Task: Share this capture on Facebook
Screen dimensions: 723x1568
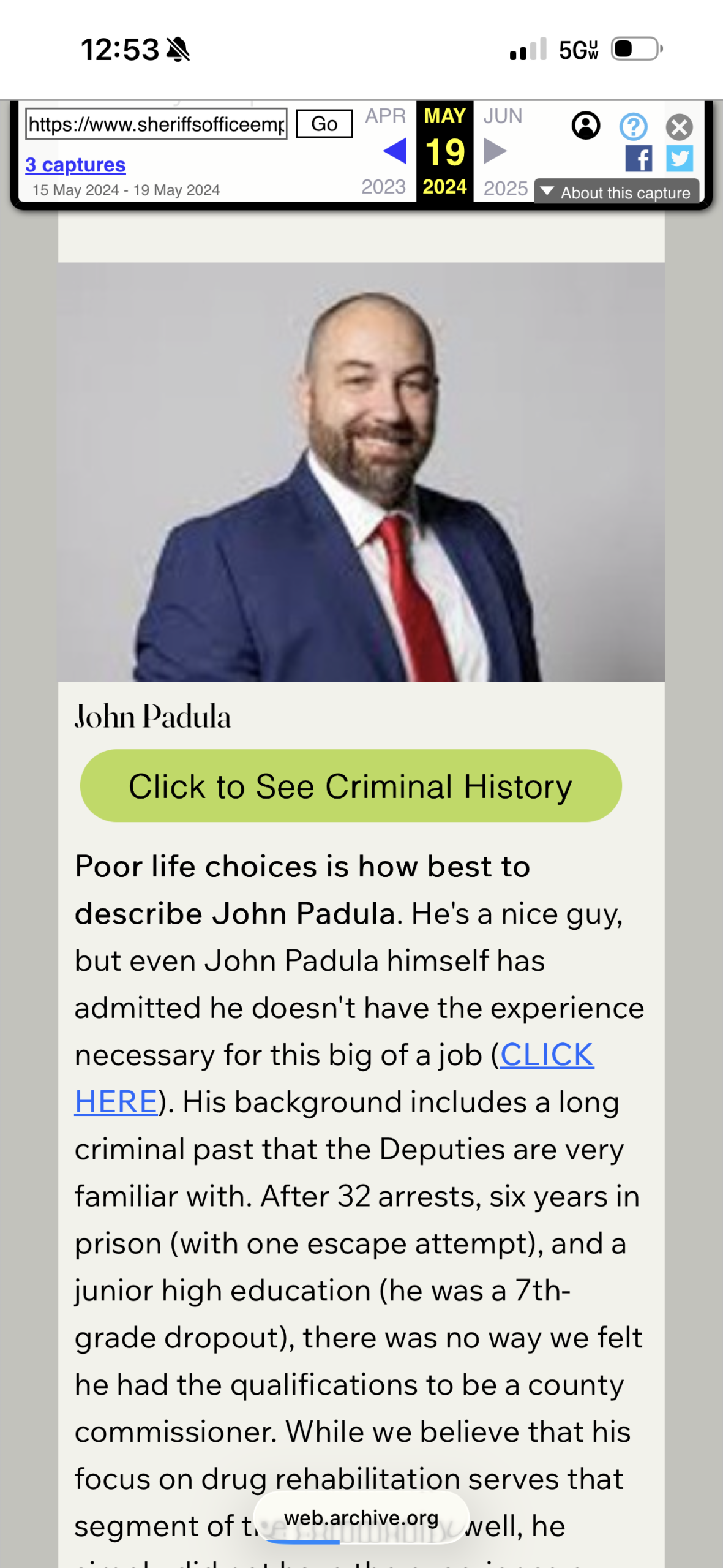Action: [x=639, y=159]
